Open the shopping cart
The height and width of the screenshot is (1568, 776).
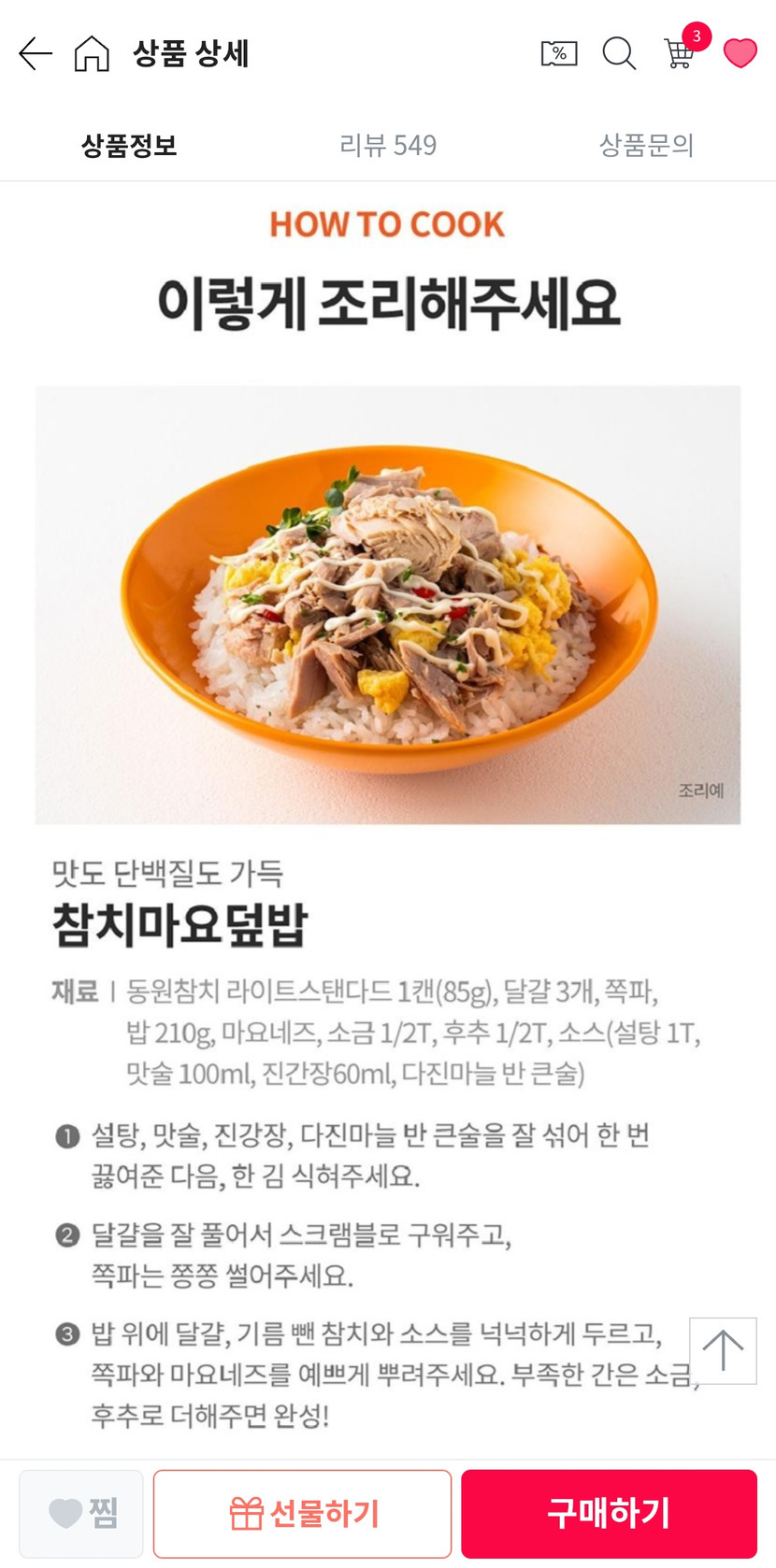681,53
